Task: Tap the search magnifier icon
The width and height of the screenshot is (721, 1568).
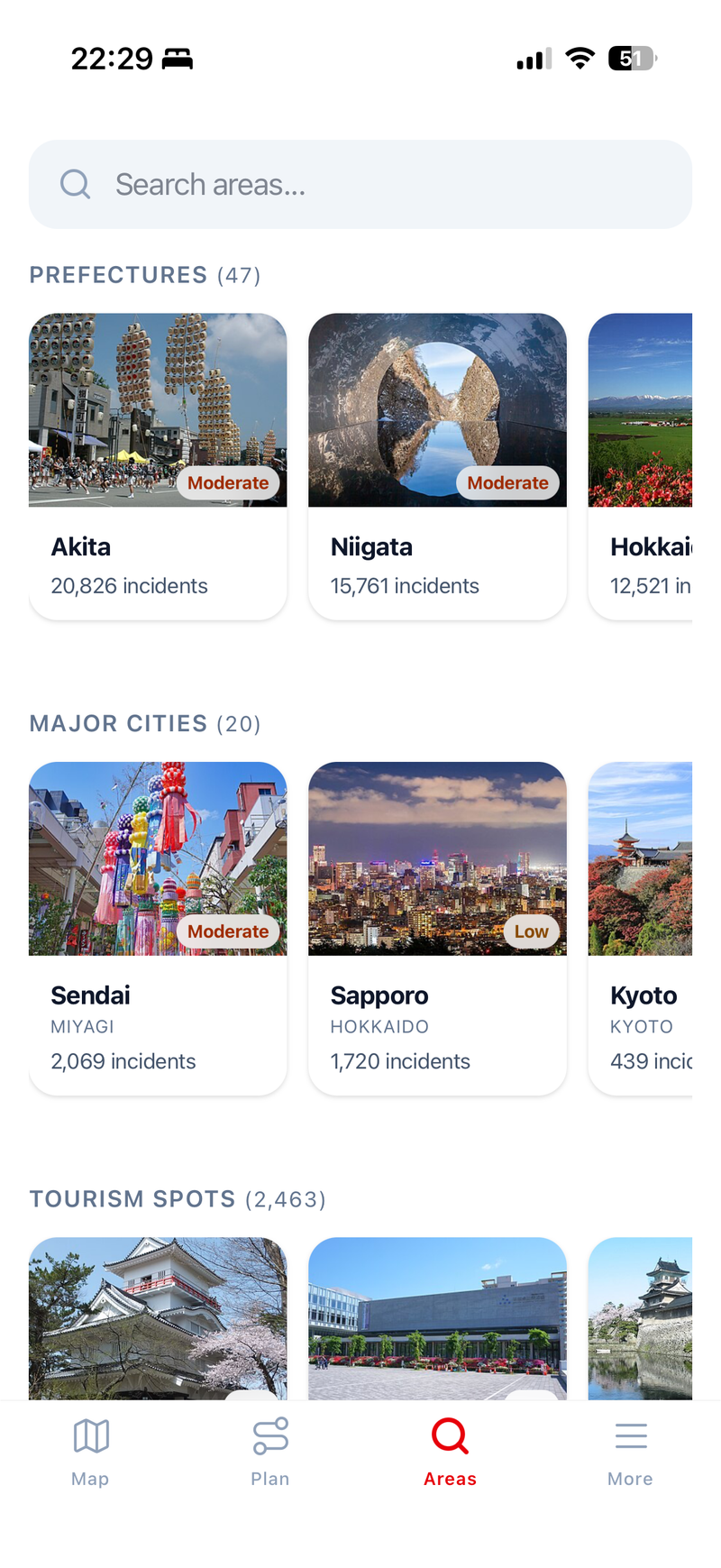Action: [75, 183]
